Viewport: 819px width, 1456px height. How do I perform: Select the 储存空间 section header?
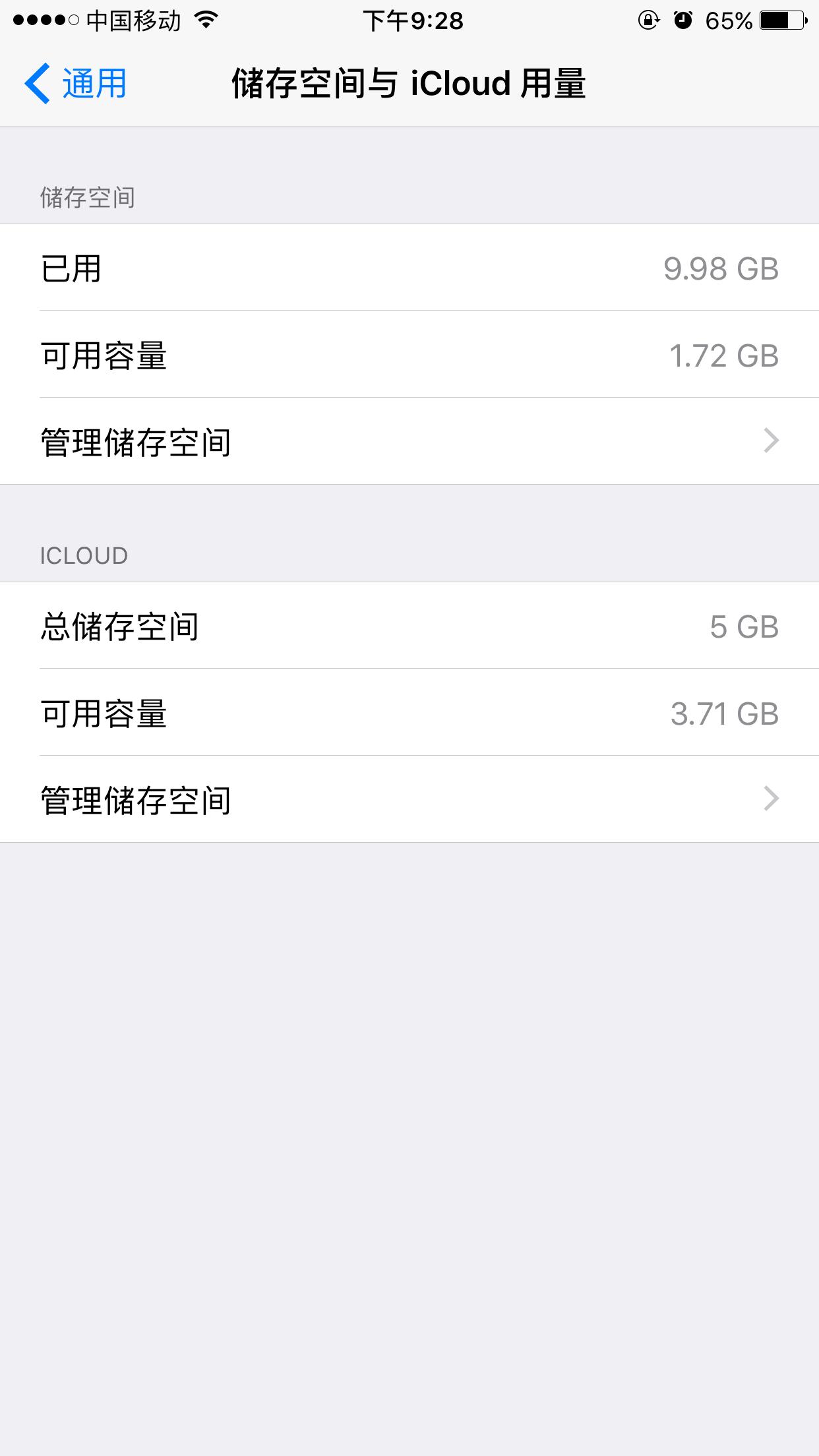(86, 197)
